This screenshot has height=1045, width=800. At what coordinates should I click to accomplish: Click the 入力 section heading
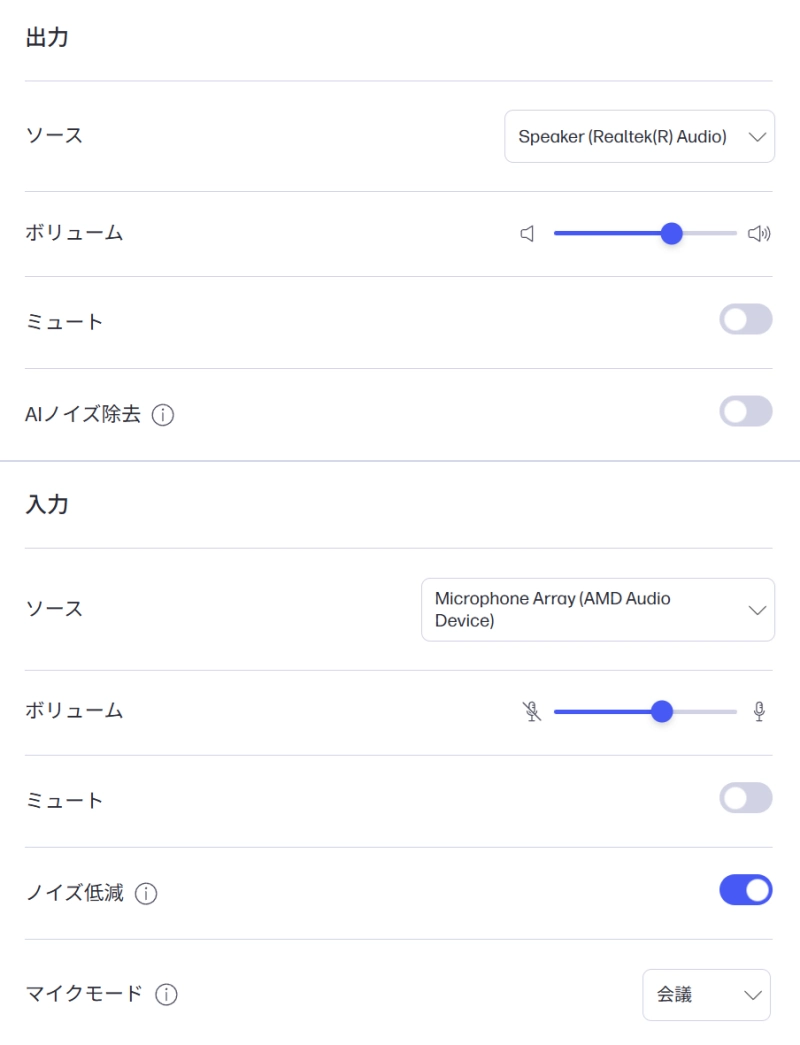(45, 505)
